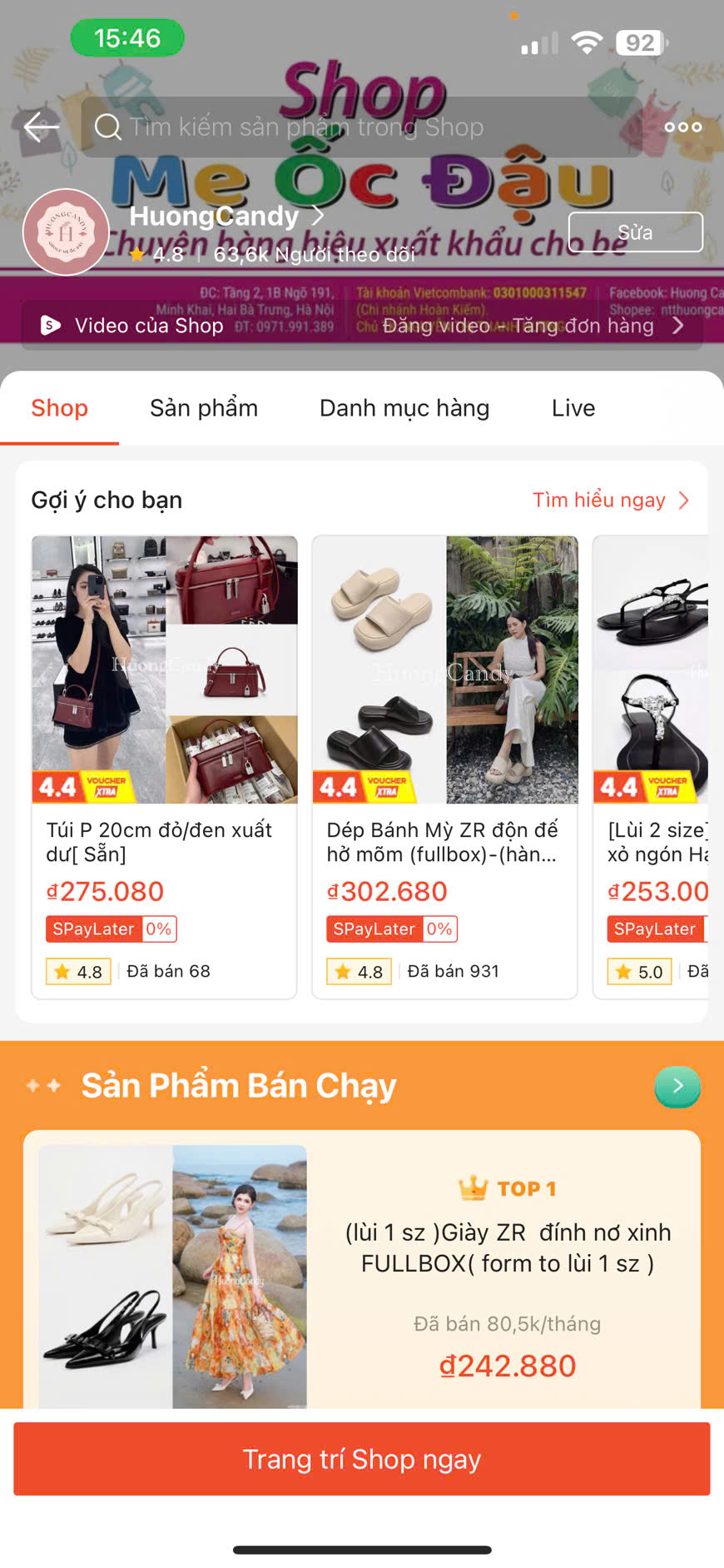This screenshot has width=724, height=1568.
Task: Tap the Sửa edit button
Action: coord(635,232)
